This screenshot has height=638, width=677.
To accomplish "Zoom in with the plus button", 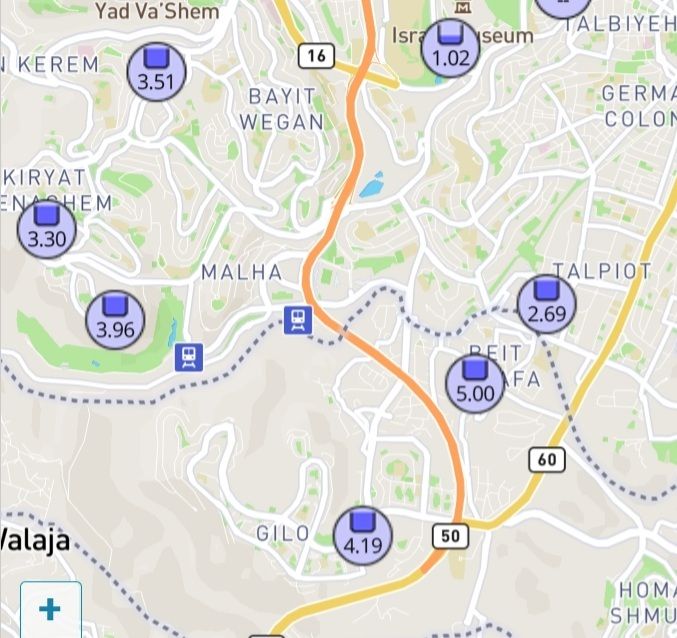I will [50, 608].
